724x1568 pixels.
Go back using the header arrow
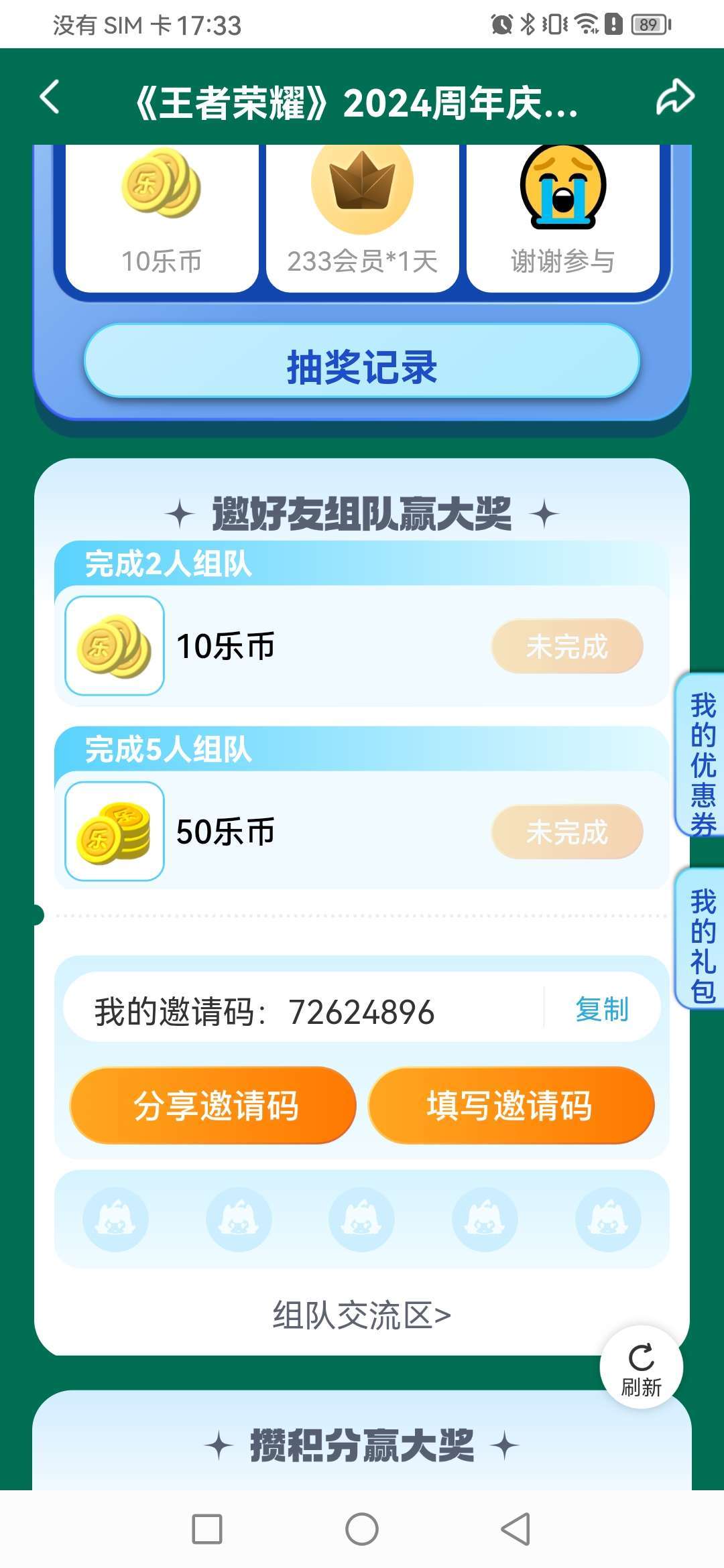point(50,98)
